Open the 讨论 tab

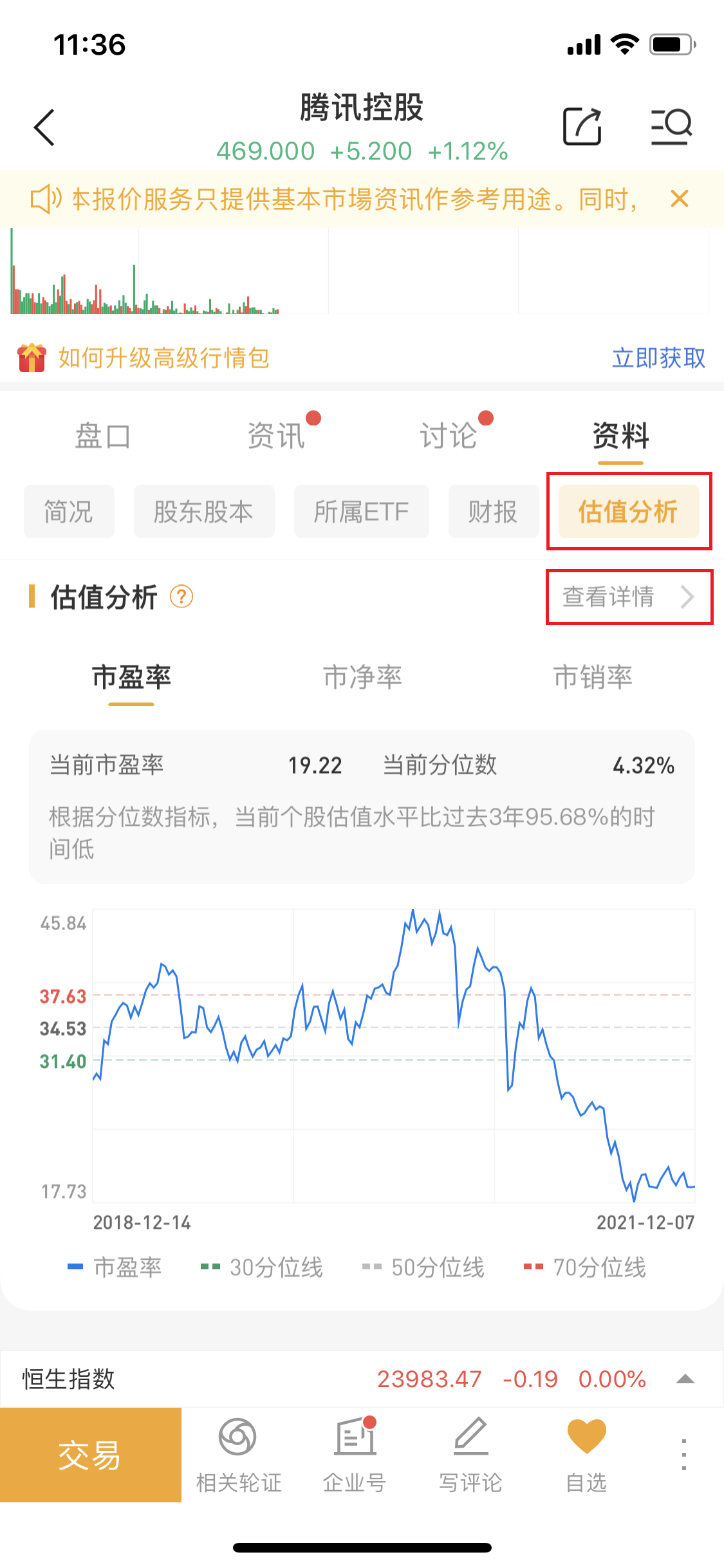click(x=449, y=436)
